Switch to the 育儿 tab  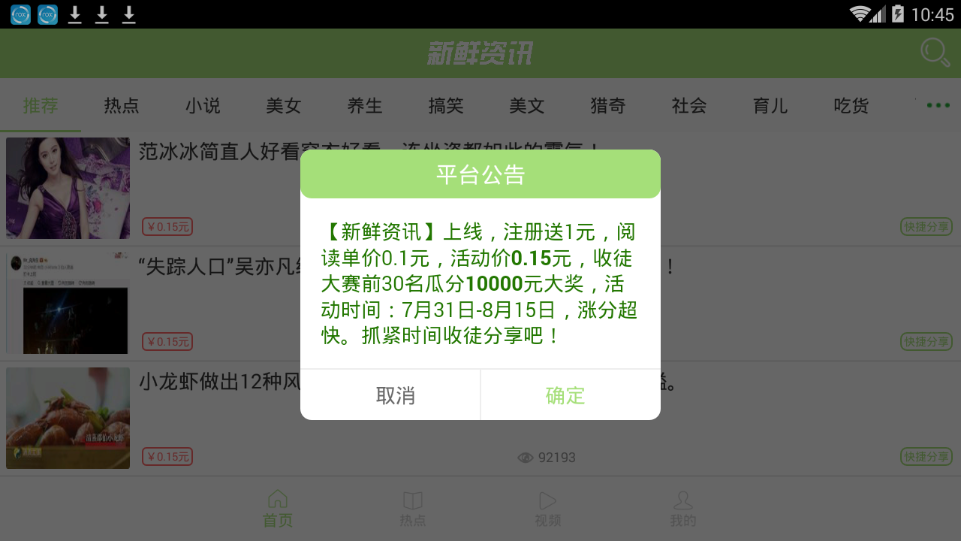pyautogui.click(x=770, y=106)
